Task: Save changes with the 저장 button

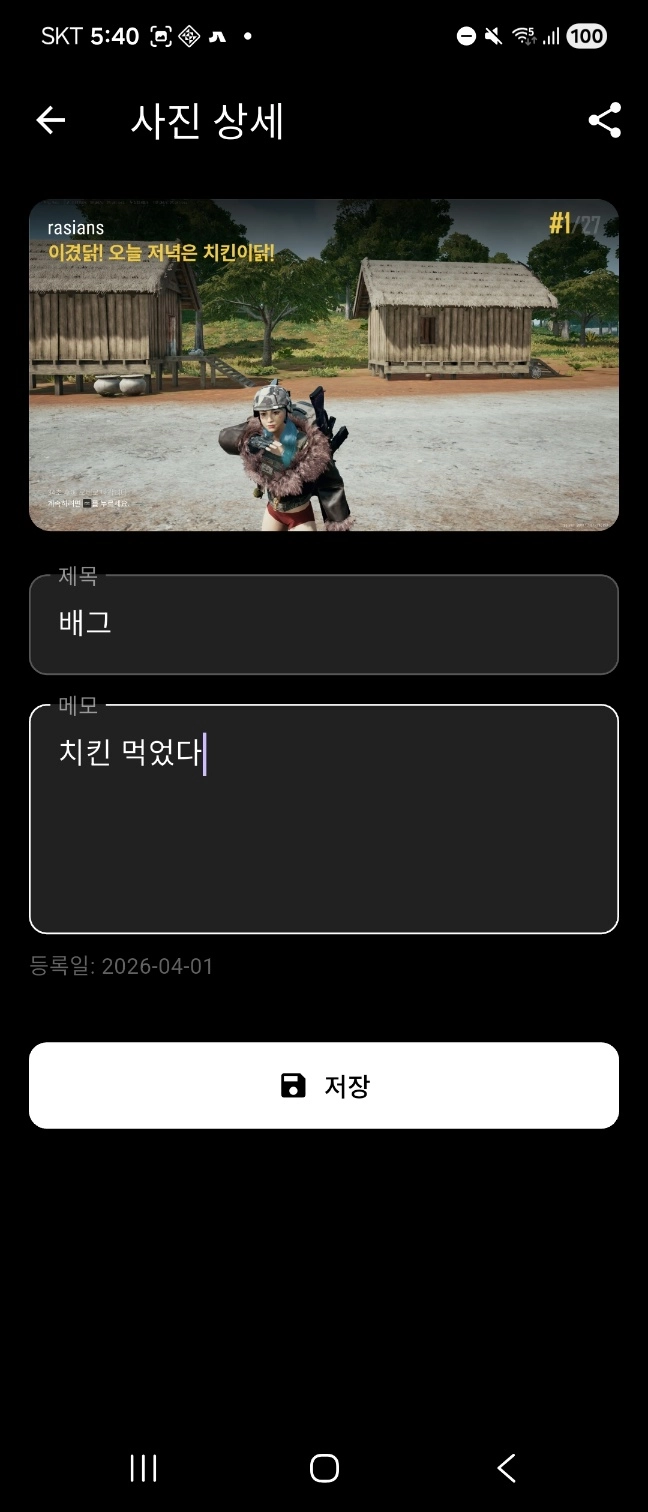Action: 324,1086
